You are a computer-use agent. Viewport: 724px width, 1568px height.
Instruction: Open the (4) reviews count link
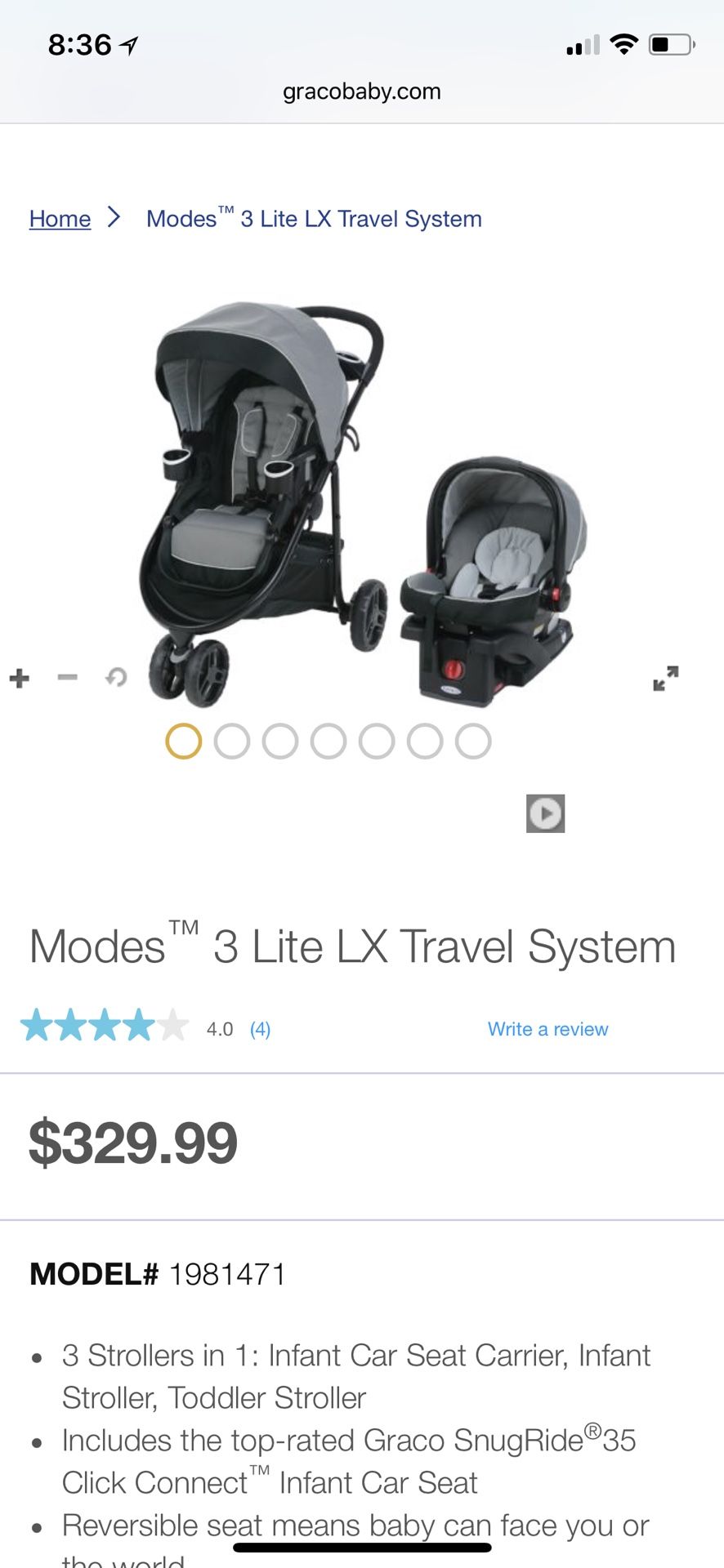261,1029
